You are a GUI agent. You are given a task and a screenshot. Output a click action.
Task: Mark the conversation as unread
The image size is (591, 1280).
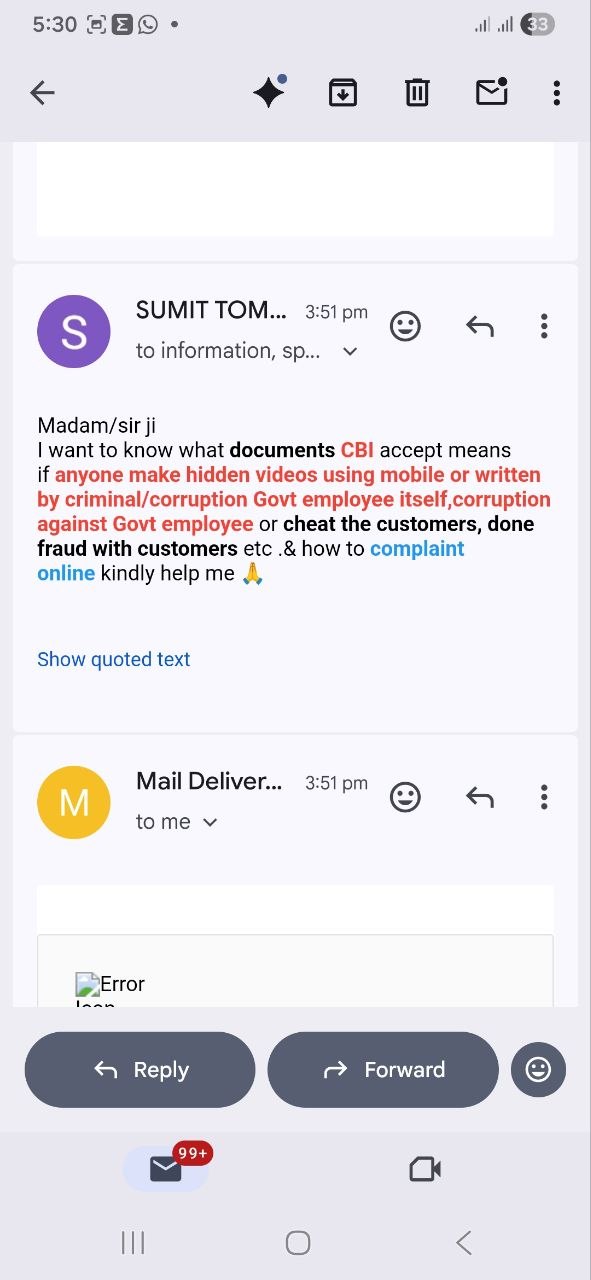(491, 92)
